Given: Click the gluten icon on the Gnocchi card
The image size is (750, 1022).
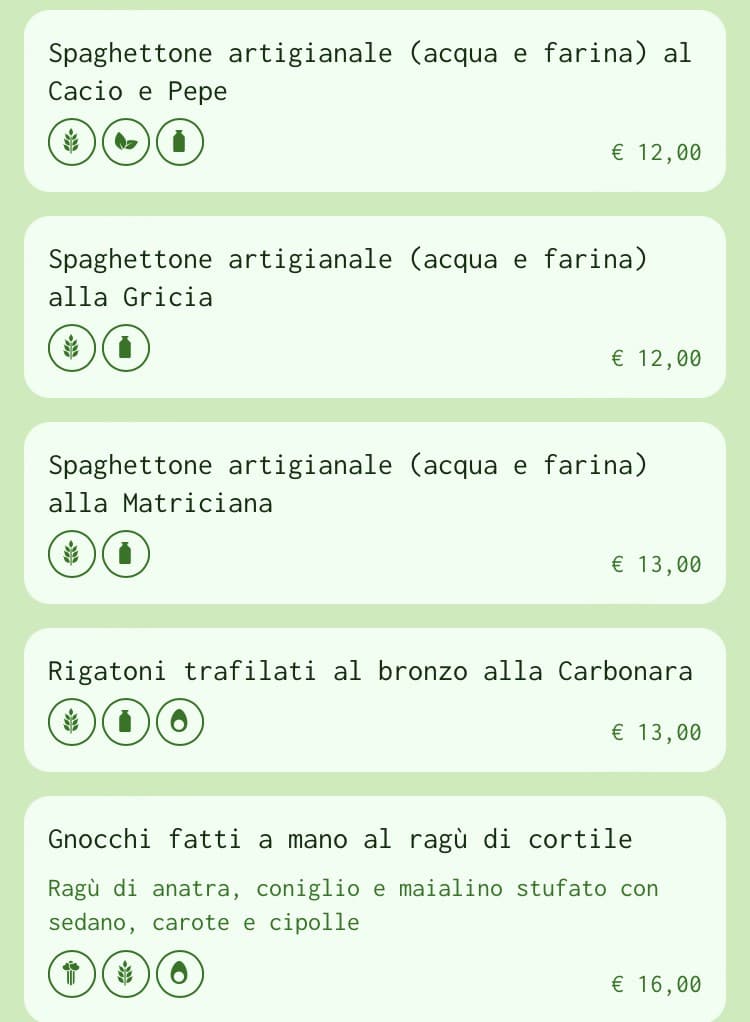Looking at the screenshot, I should pos(125,973).
